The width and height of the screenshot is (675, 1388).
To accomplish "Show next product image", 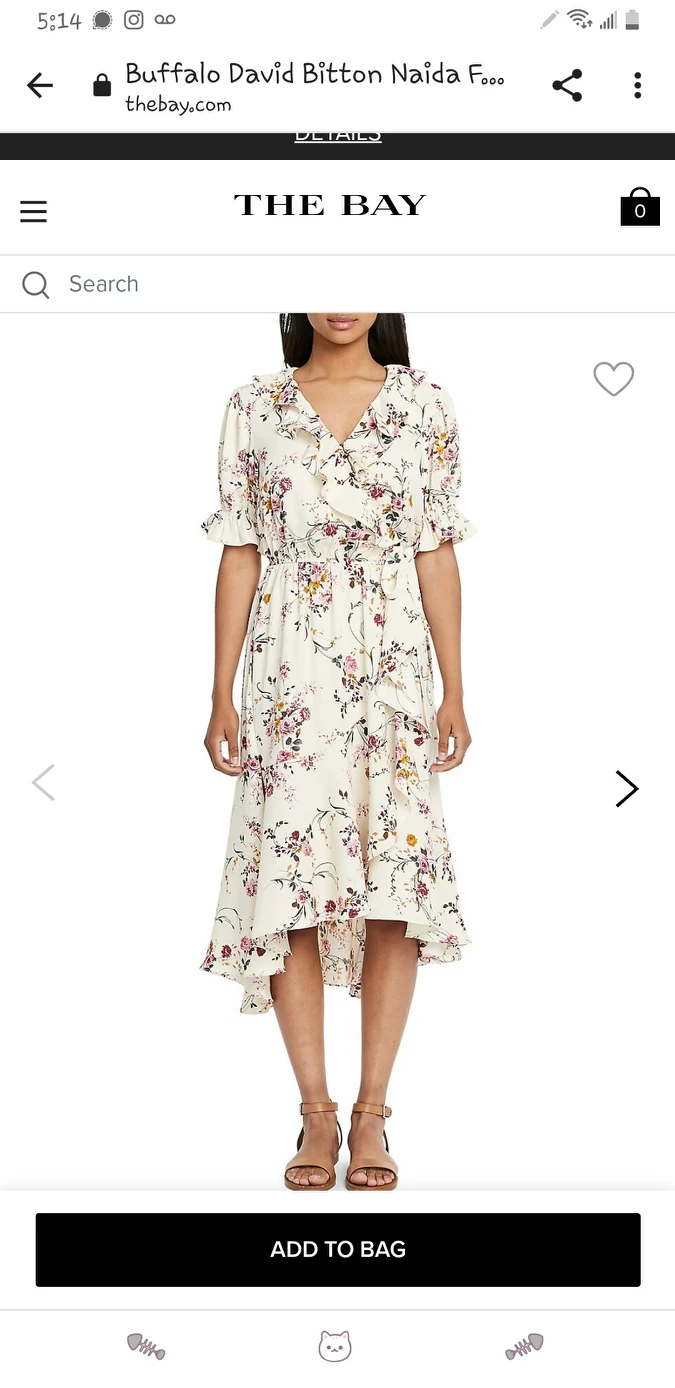I will pyautogui.click(x=626, y=788).
